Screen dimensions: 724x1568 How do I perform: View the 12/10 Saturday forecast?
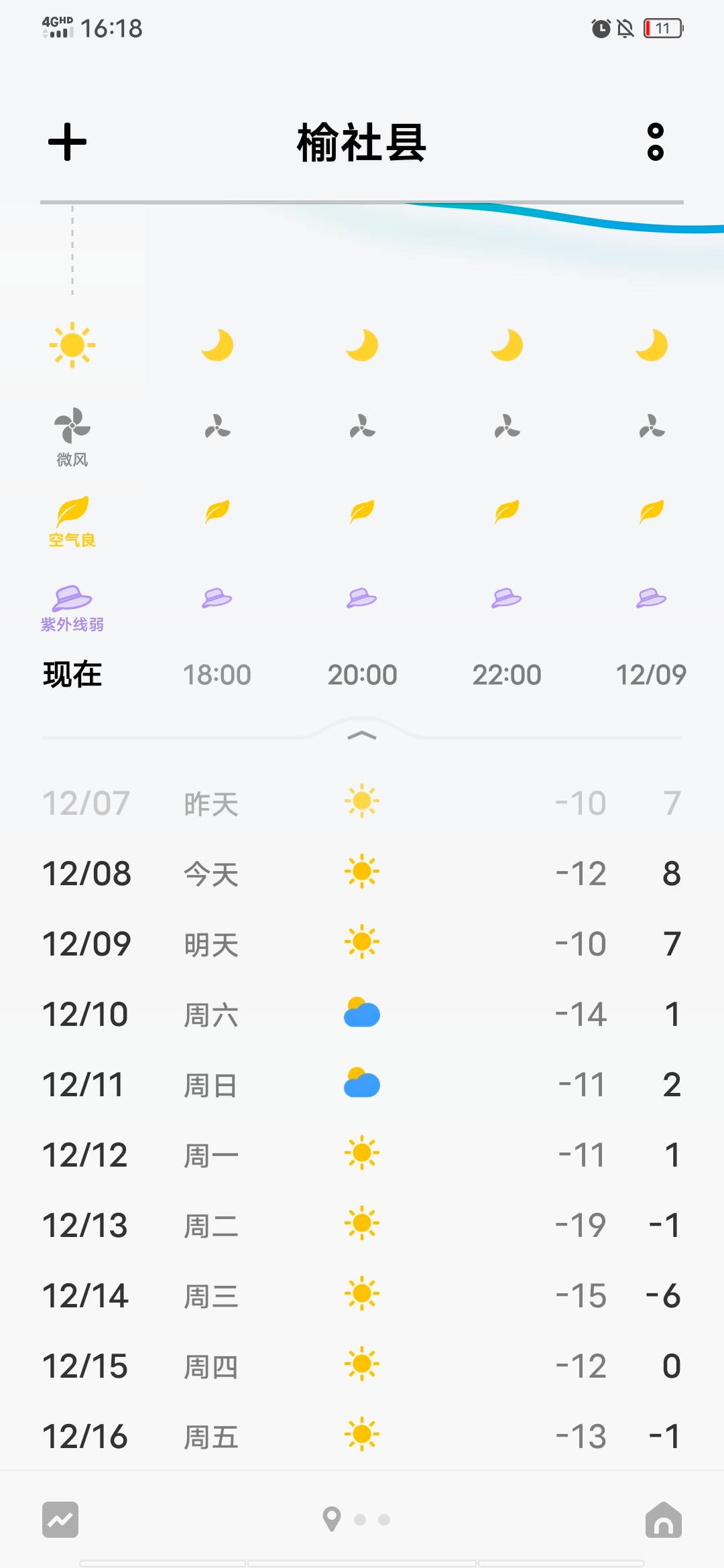click(362, 1014)
